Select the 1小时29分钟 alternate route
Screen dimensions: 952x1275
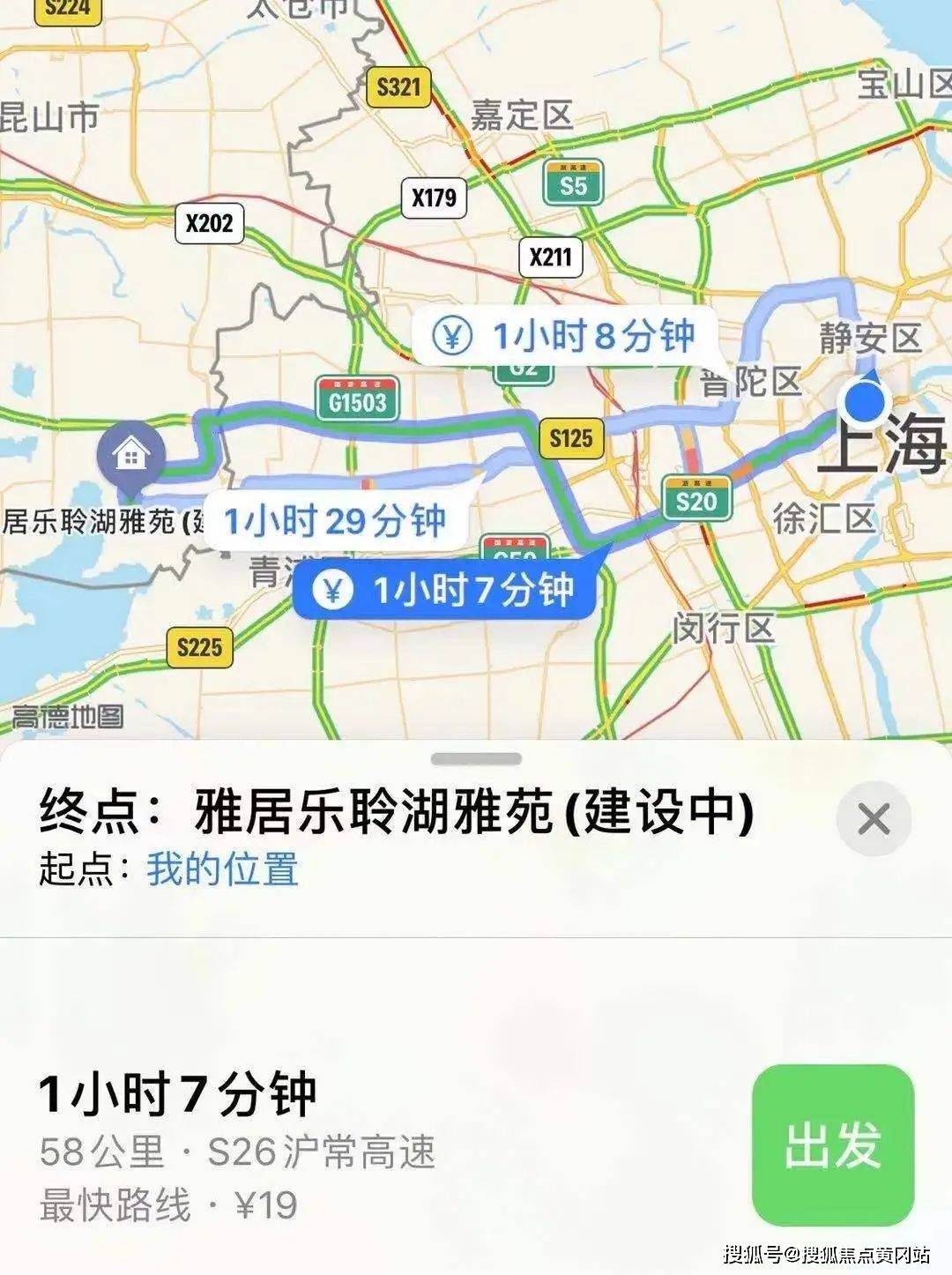(x=335, y=521)
